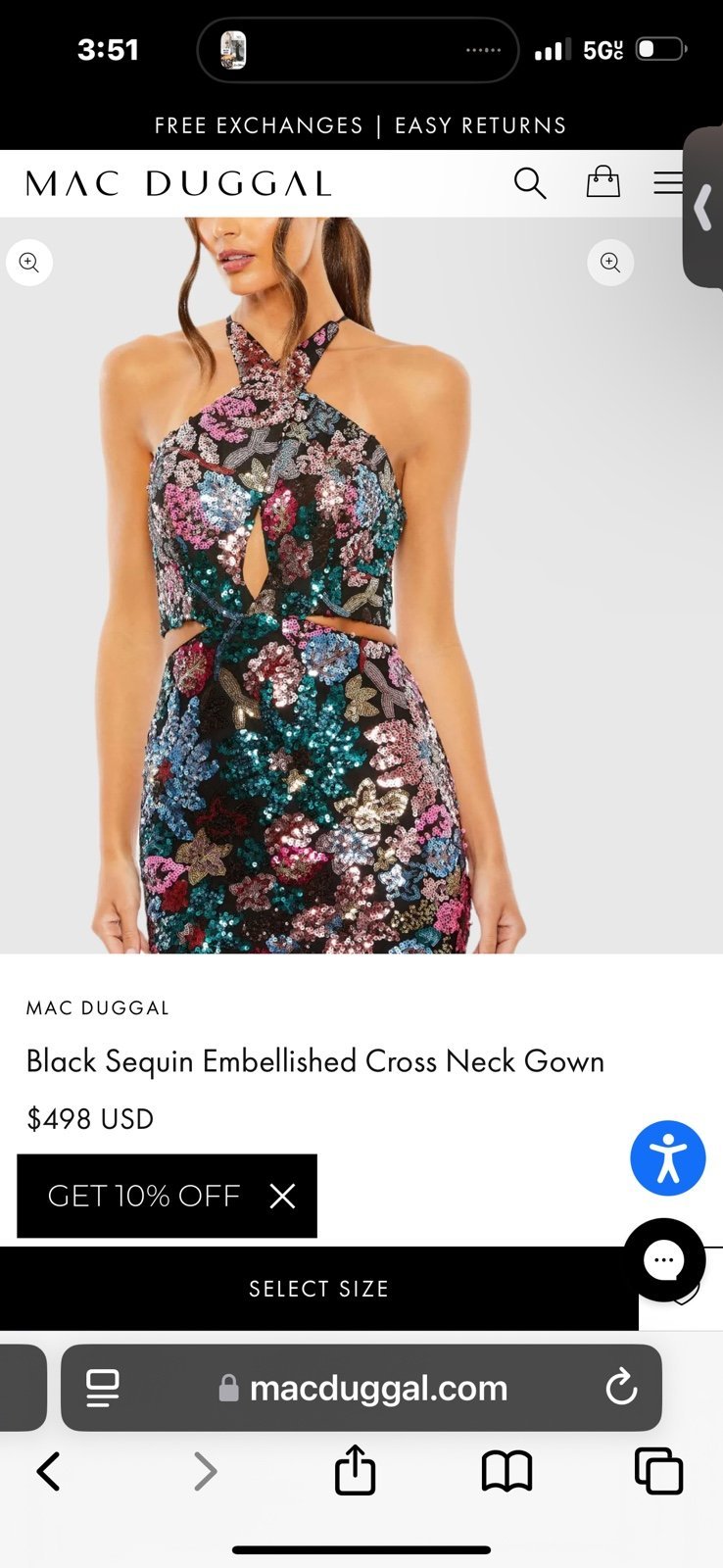The height and width of the screenshot is (1568, 723).
Task: Open Safari bookmarks
Action: point(506,1471)
